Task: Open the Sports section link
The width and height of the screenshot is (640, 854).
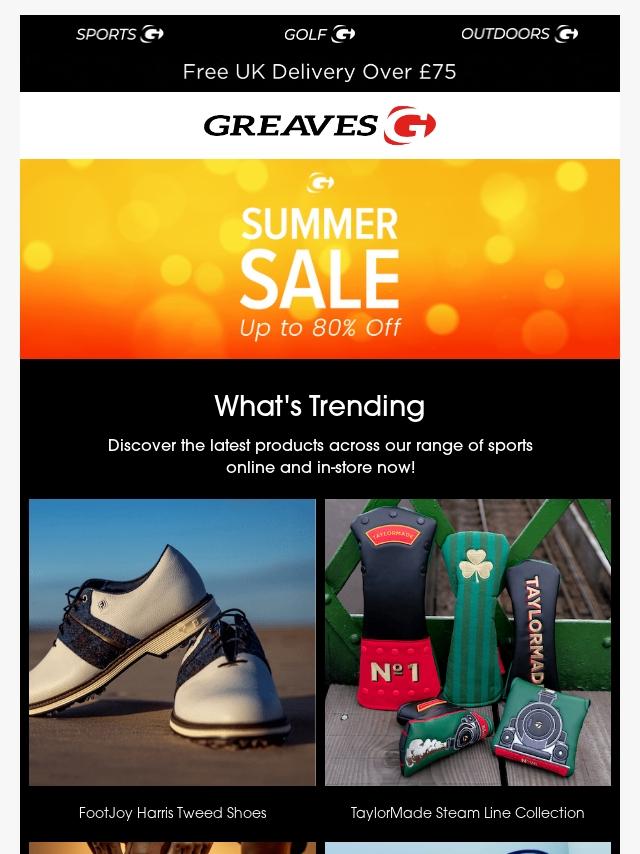Action: 119,34
